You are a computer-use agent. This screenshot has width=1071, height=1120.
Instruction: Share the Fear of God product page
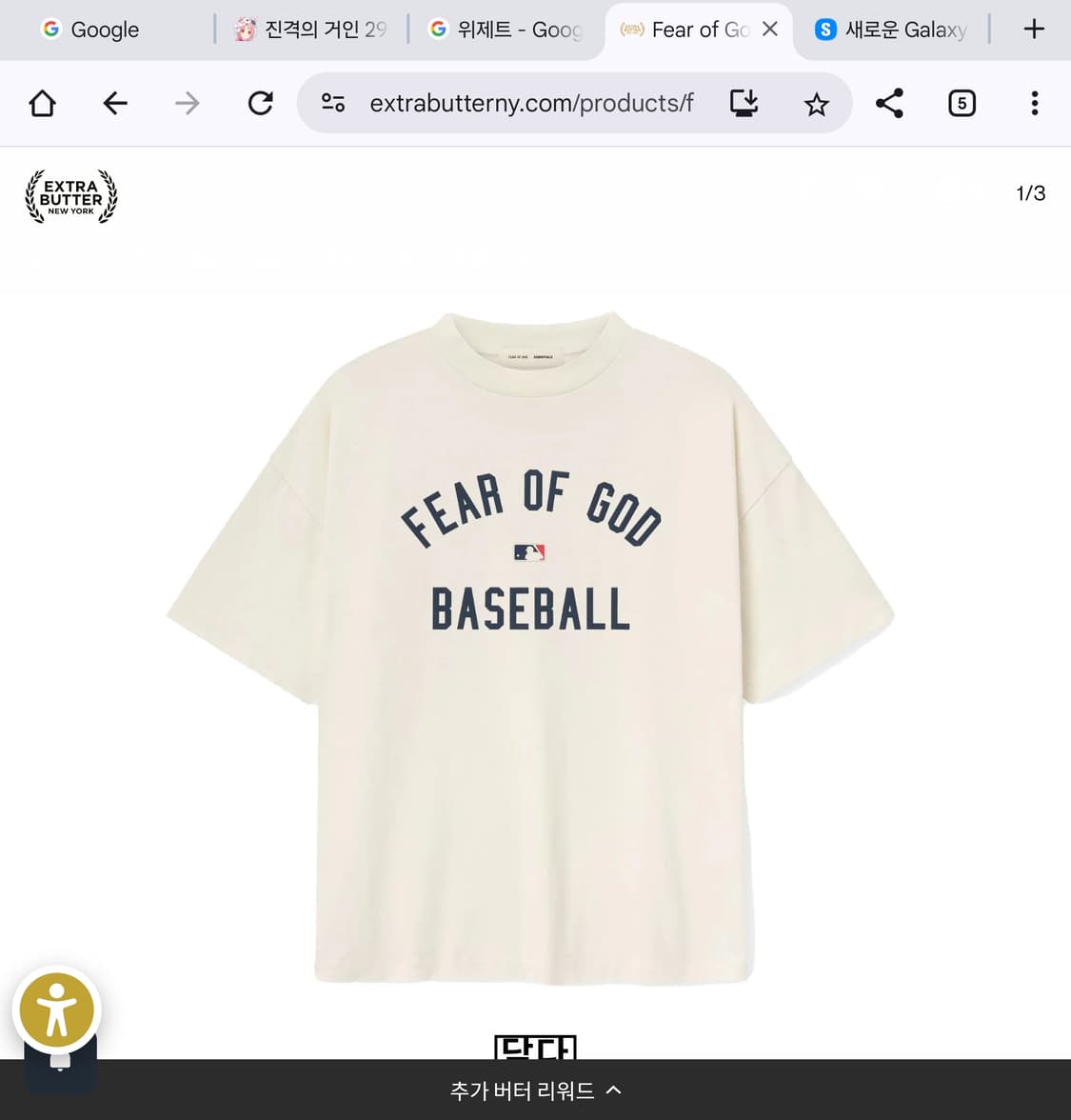tap(889, 103)
